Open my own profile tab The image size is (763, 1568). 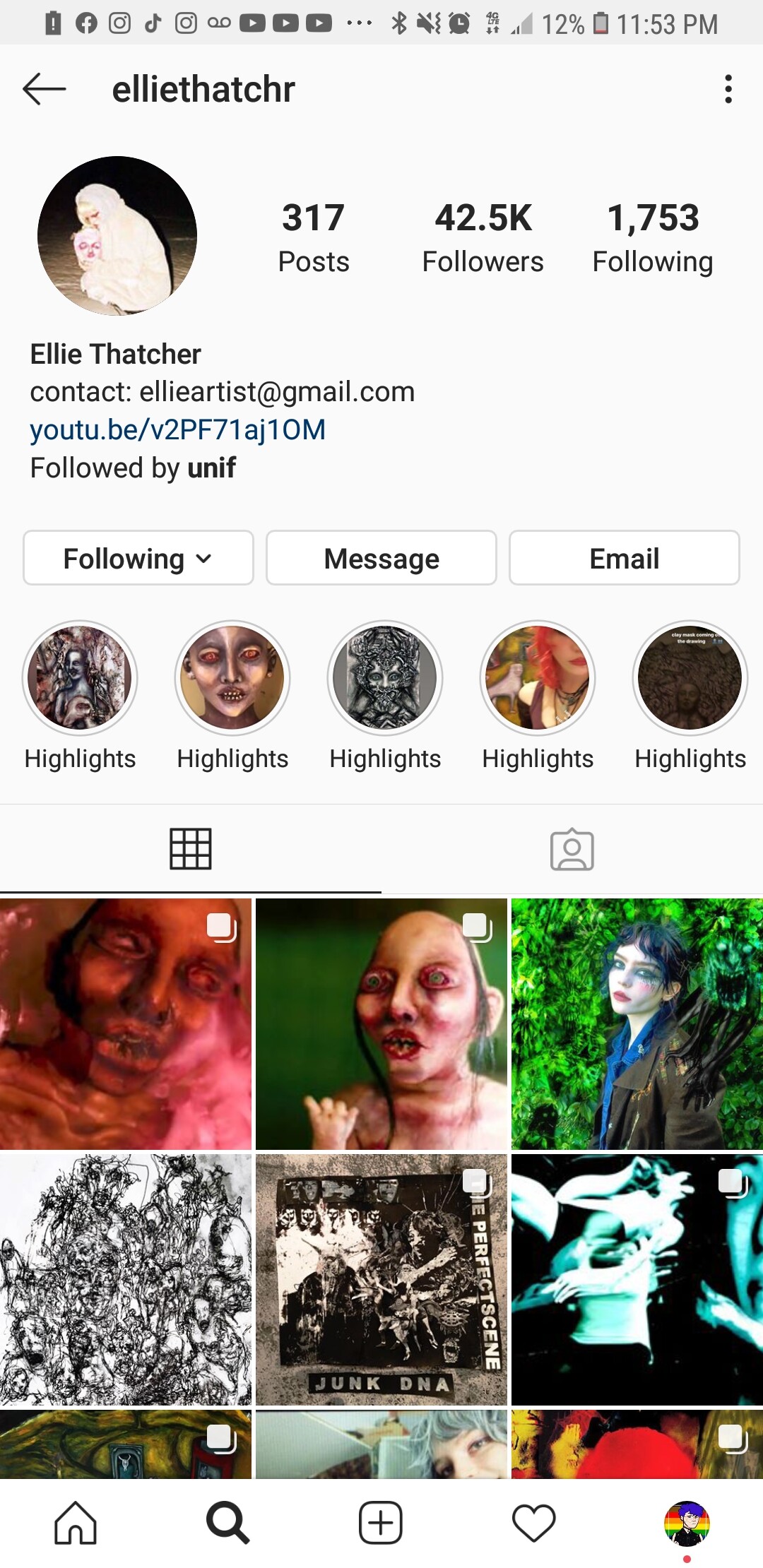click(x=687, y=1524)
